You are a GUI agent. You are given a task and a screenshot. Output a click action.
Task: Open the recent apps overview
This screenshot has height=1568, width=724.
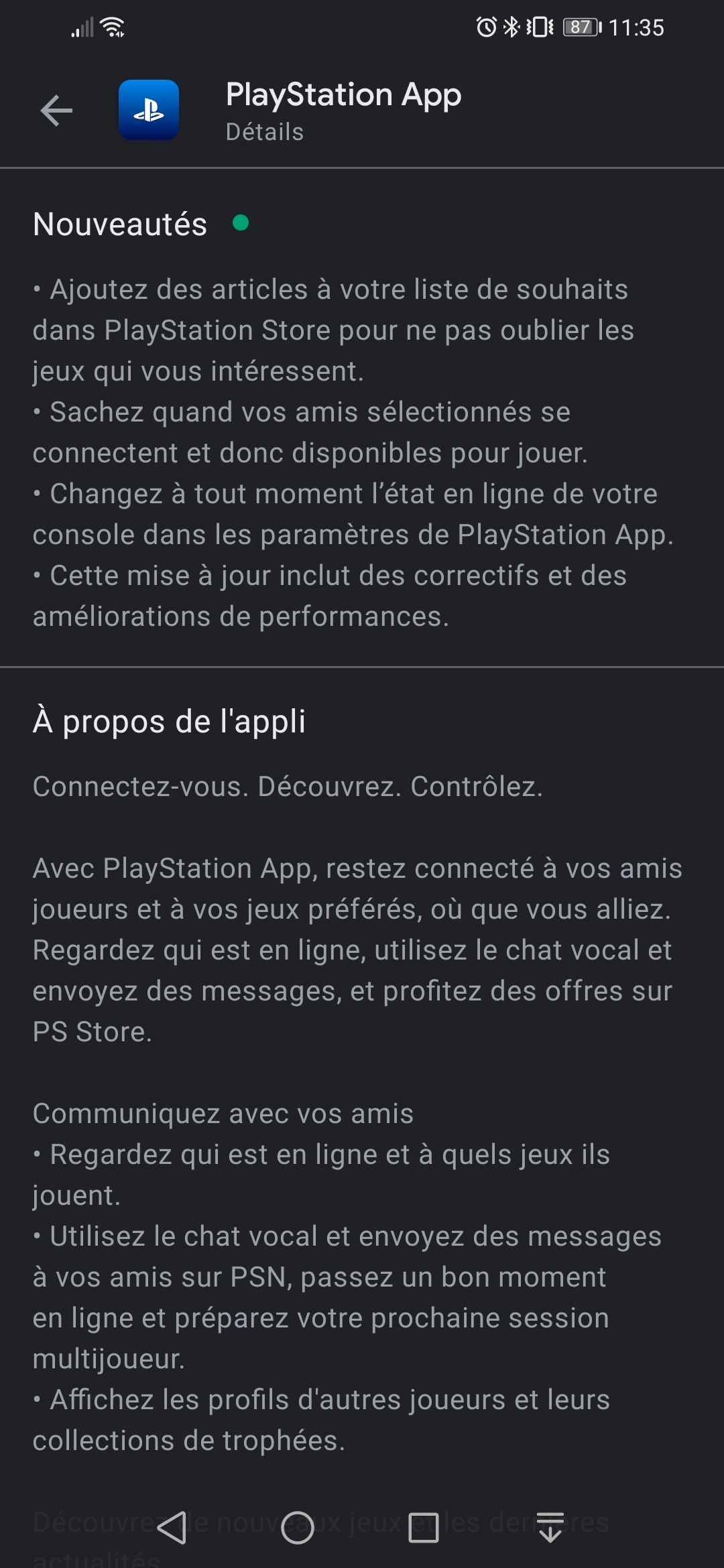point(424,1528)
